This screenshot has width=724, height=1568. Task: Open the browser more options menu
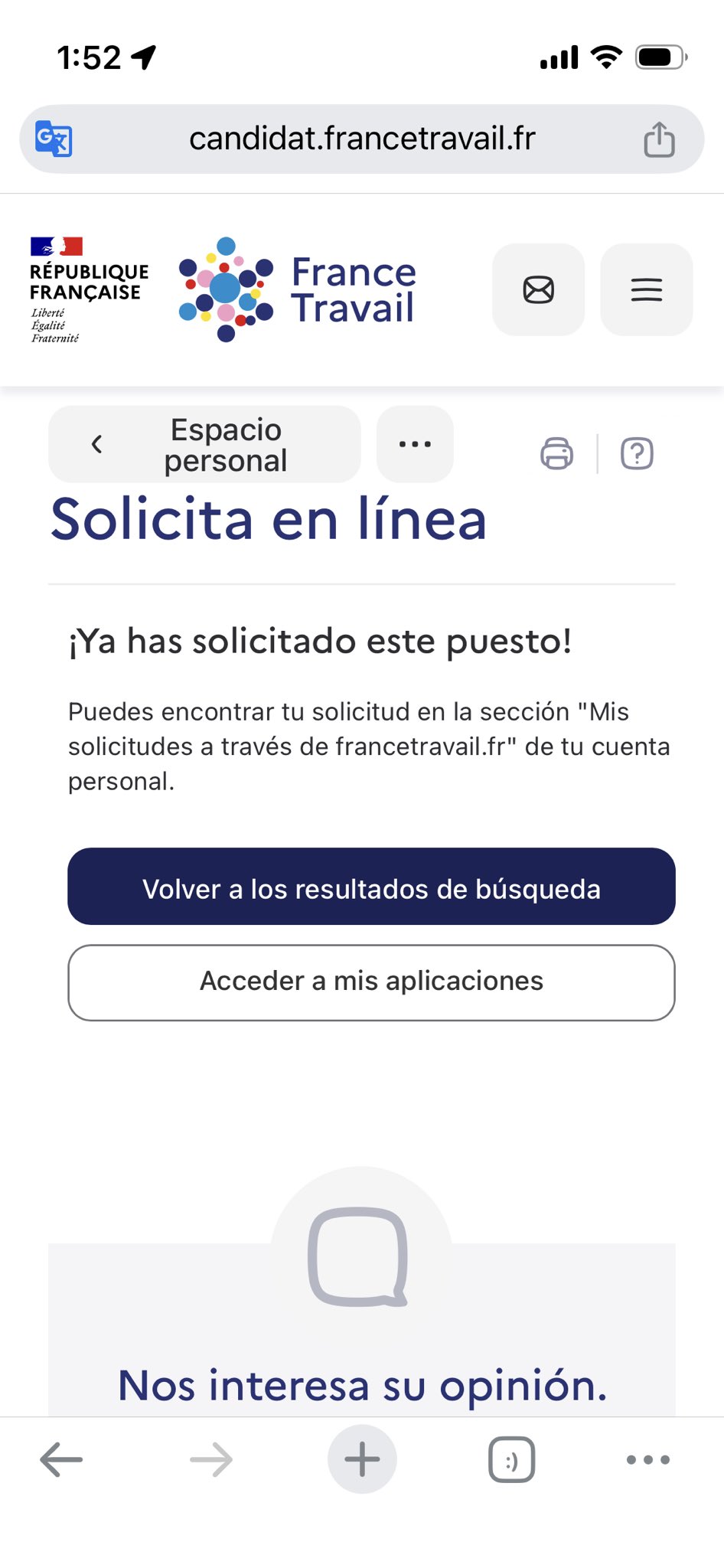coord(647,1459)
